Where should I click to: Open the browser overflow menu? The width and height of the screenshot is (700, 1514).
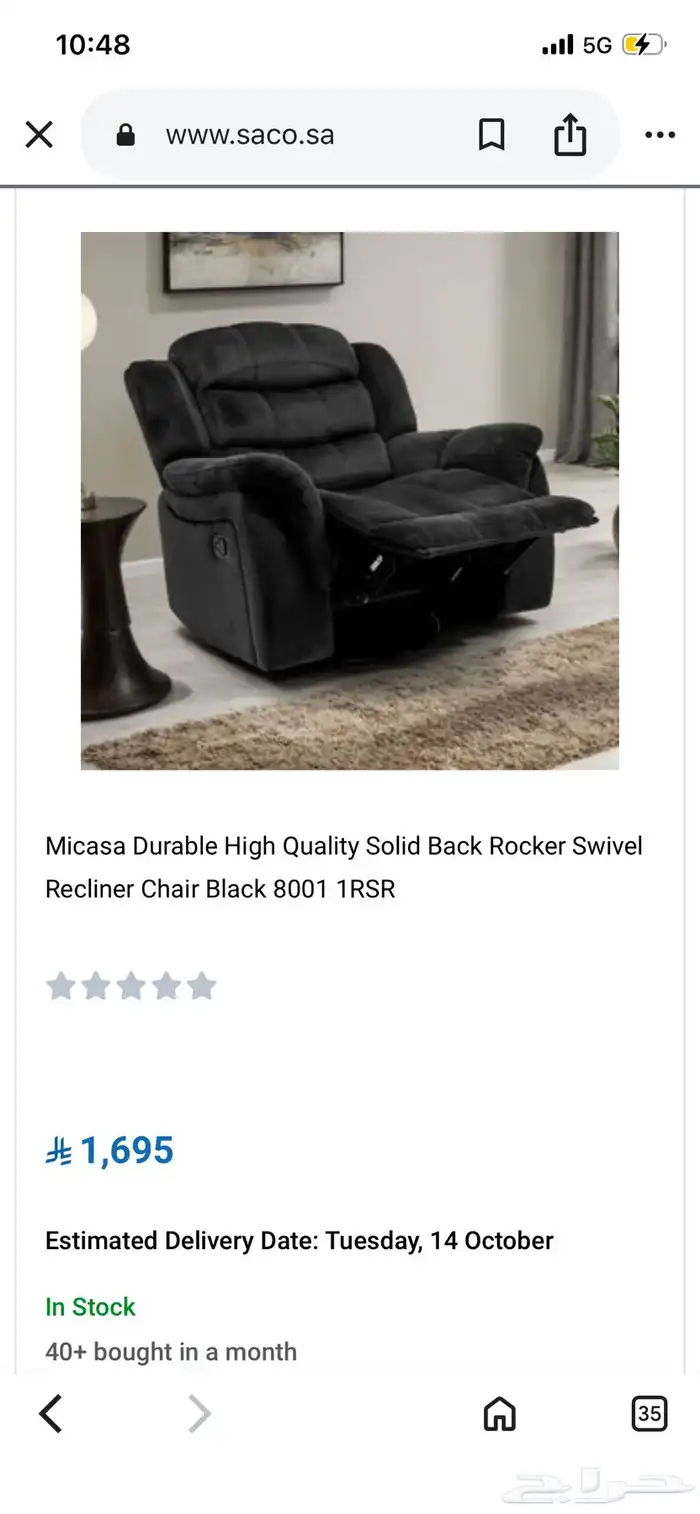[x=659, y=135]
